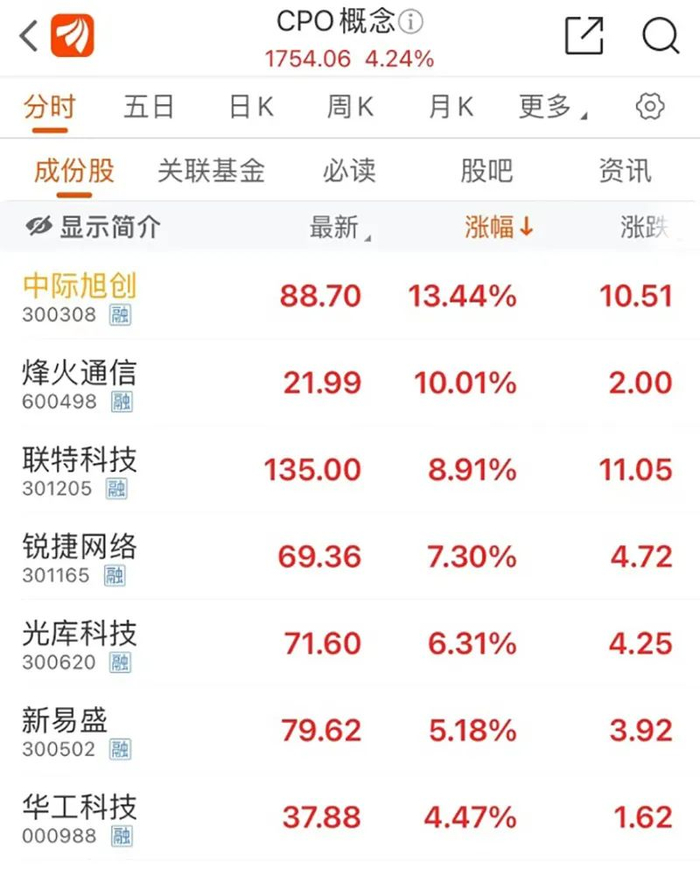Screen dimensions: 700x877
Task: Switch to the 周K chart tab
Action: pos(350,107)
